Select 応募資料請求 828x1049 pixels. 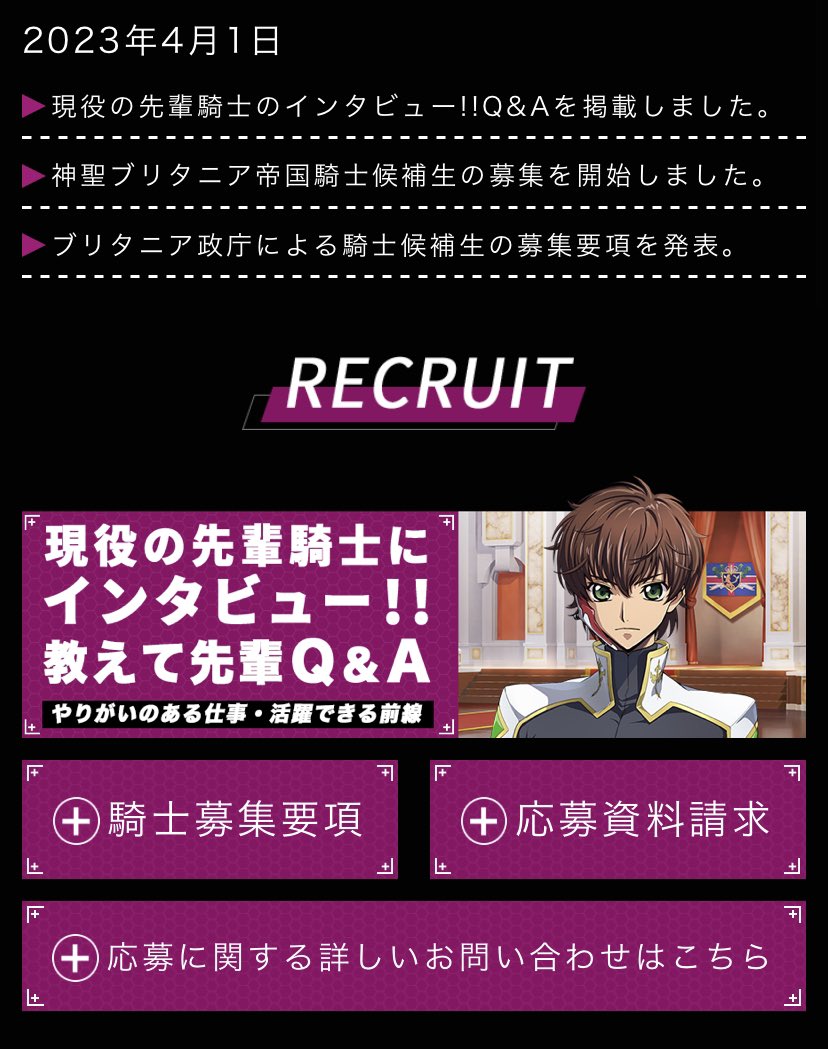click(x=617, y=820)
